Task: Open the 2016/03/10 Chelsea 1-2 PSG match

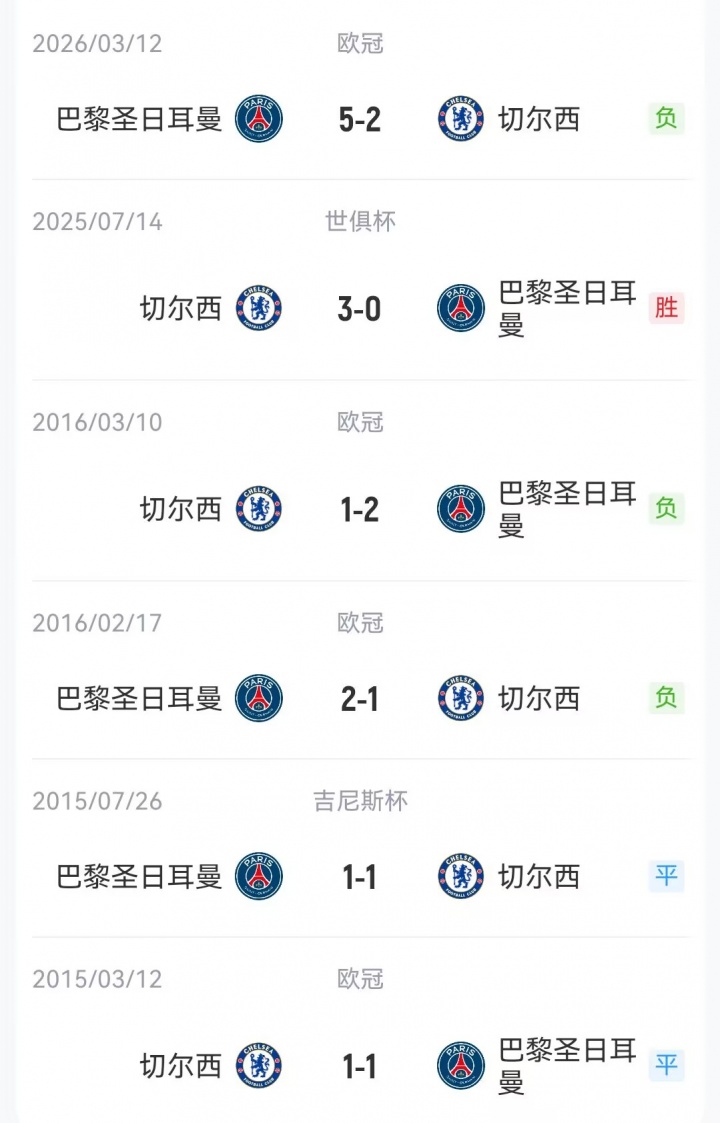Action: (360, 509)
